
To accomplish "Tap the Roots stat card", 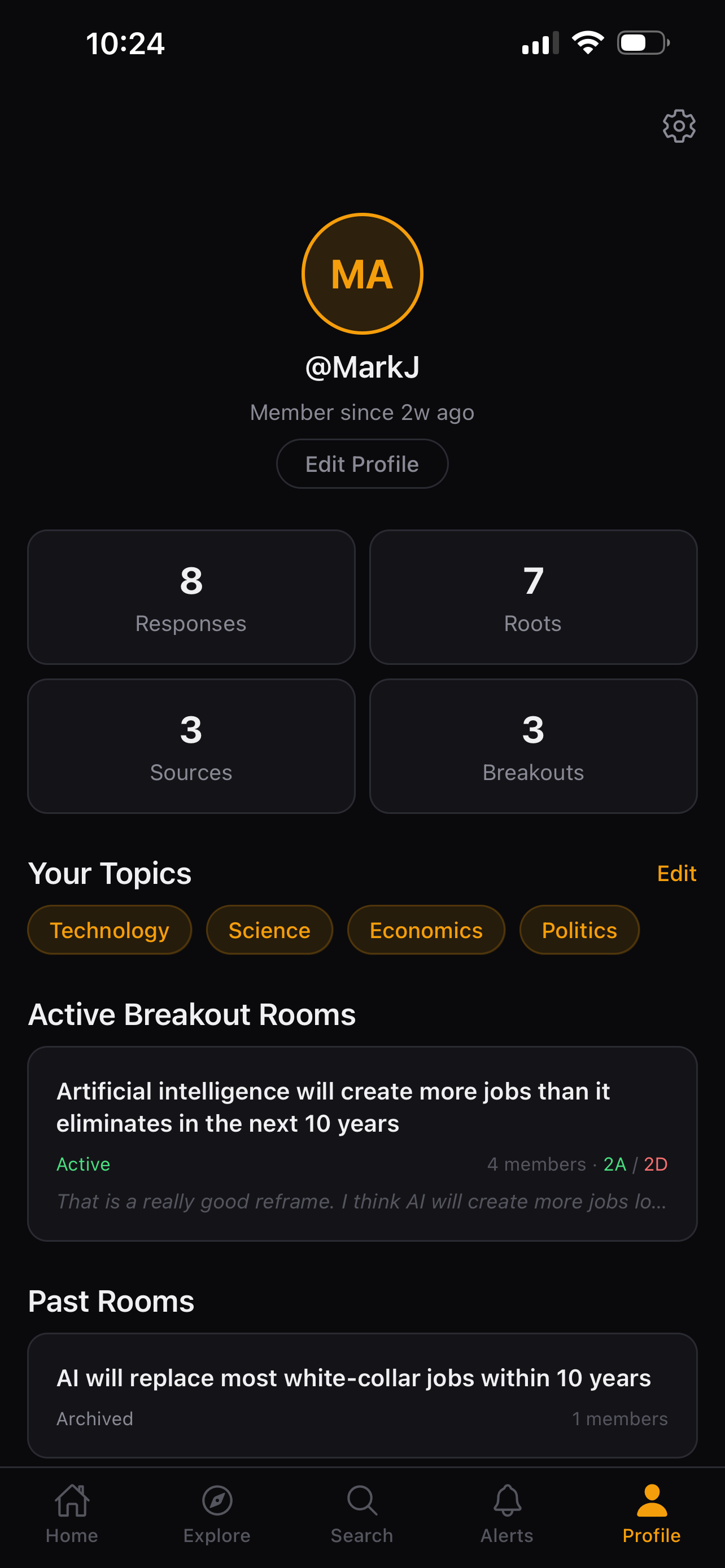I will click(x=533, y=597).
